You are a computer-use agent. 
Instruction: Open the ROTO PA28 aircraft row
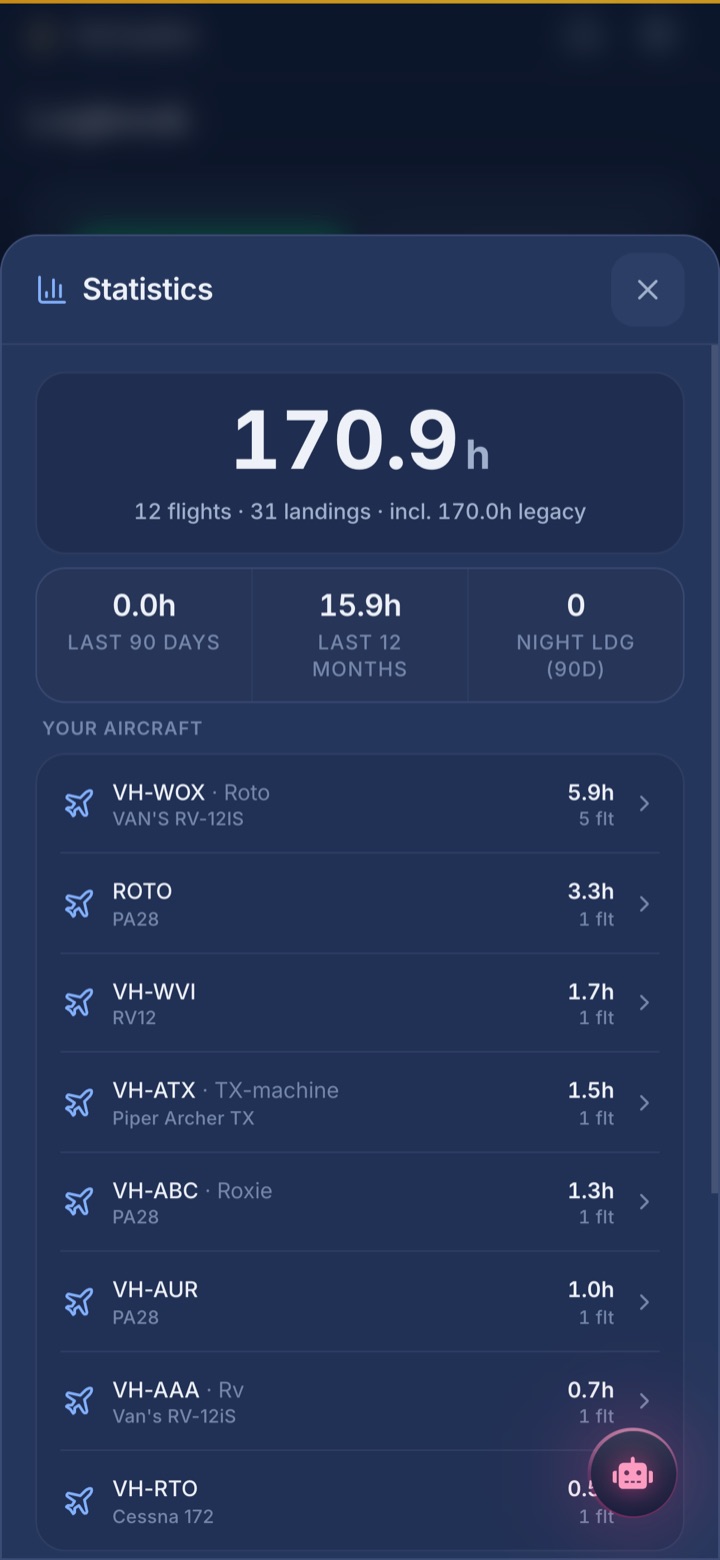(360, 903)
